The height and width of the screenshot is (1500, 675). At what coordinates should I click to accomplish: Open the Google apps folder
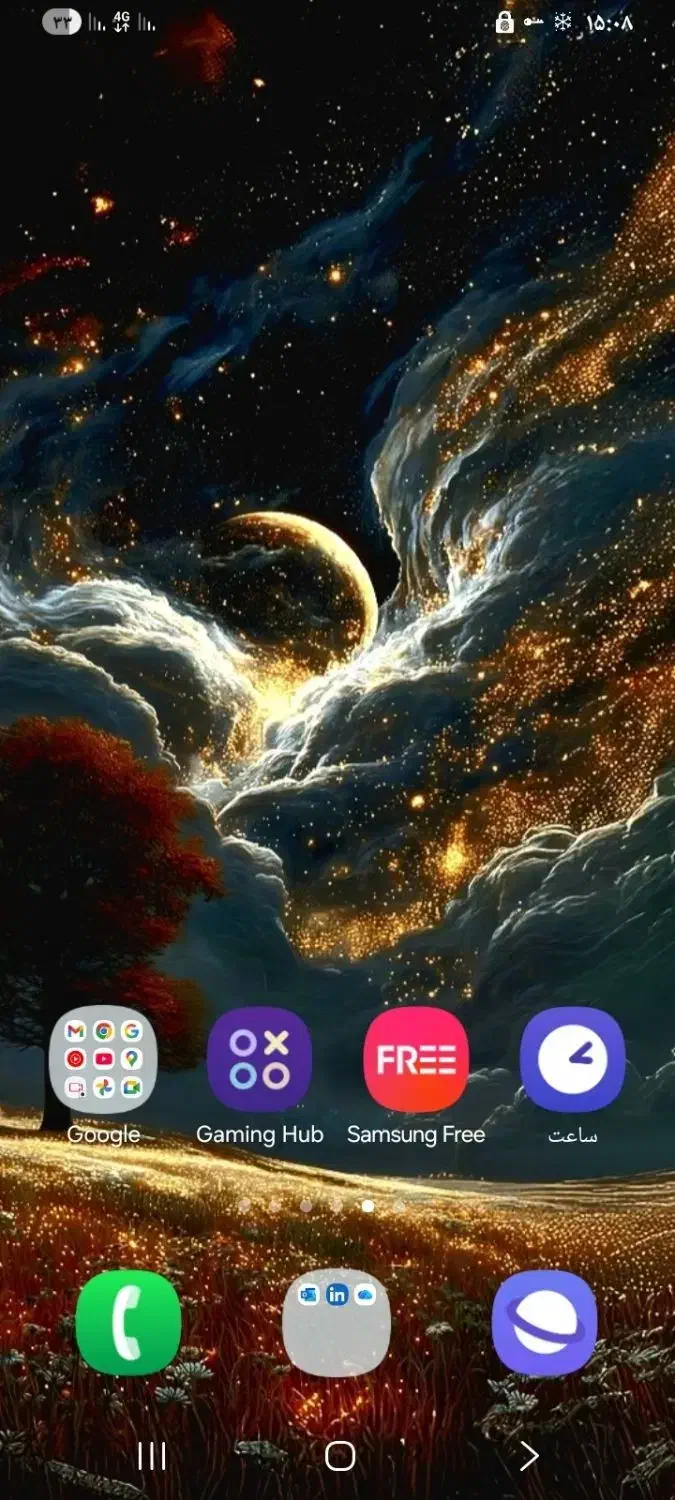coord(103,1060)
